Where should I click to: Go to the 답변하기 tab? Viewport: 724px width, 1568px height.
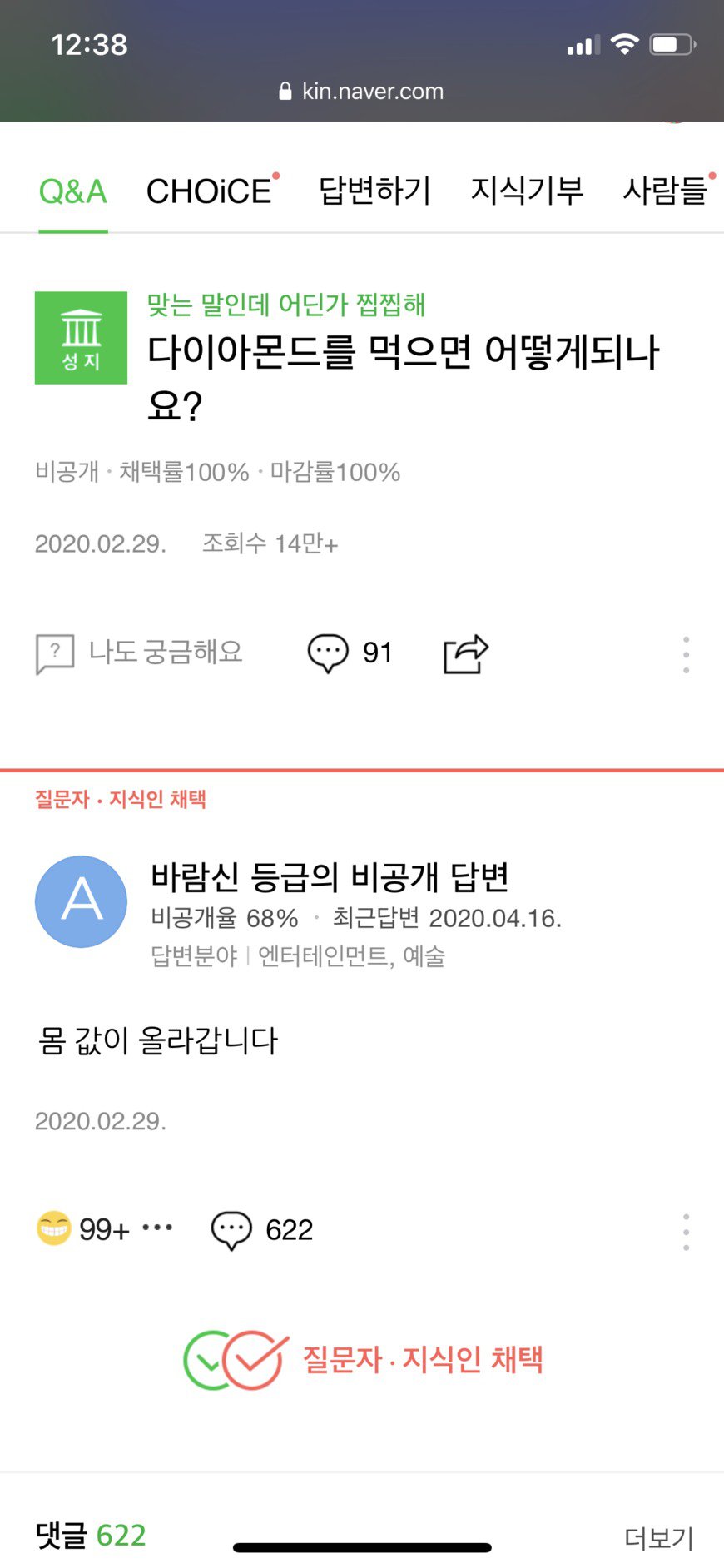coord(374,191)
